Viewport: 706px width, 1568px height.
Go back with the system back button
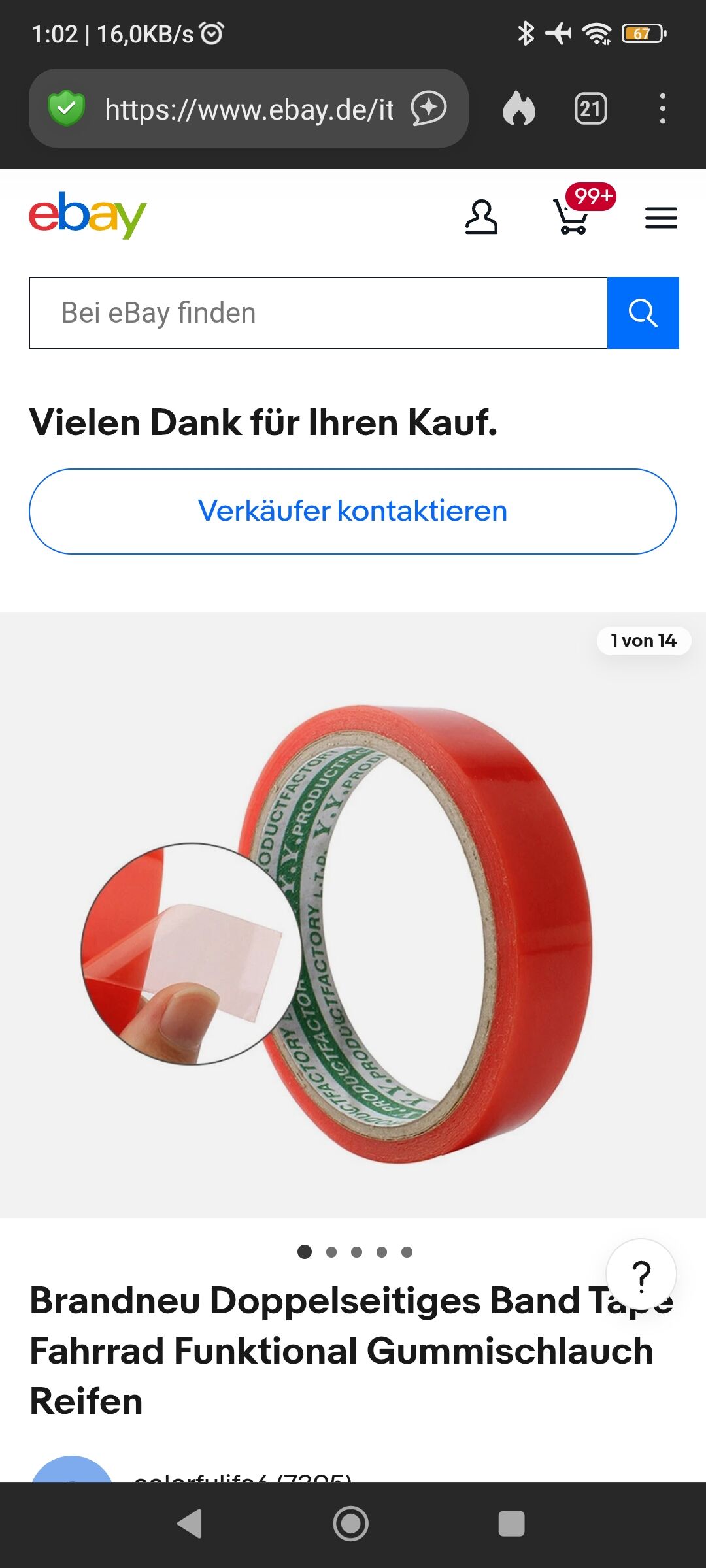190,1524
